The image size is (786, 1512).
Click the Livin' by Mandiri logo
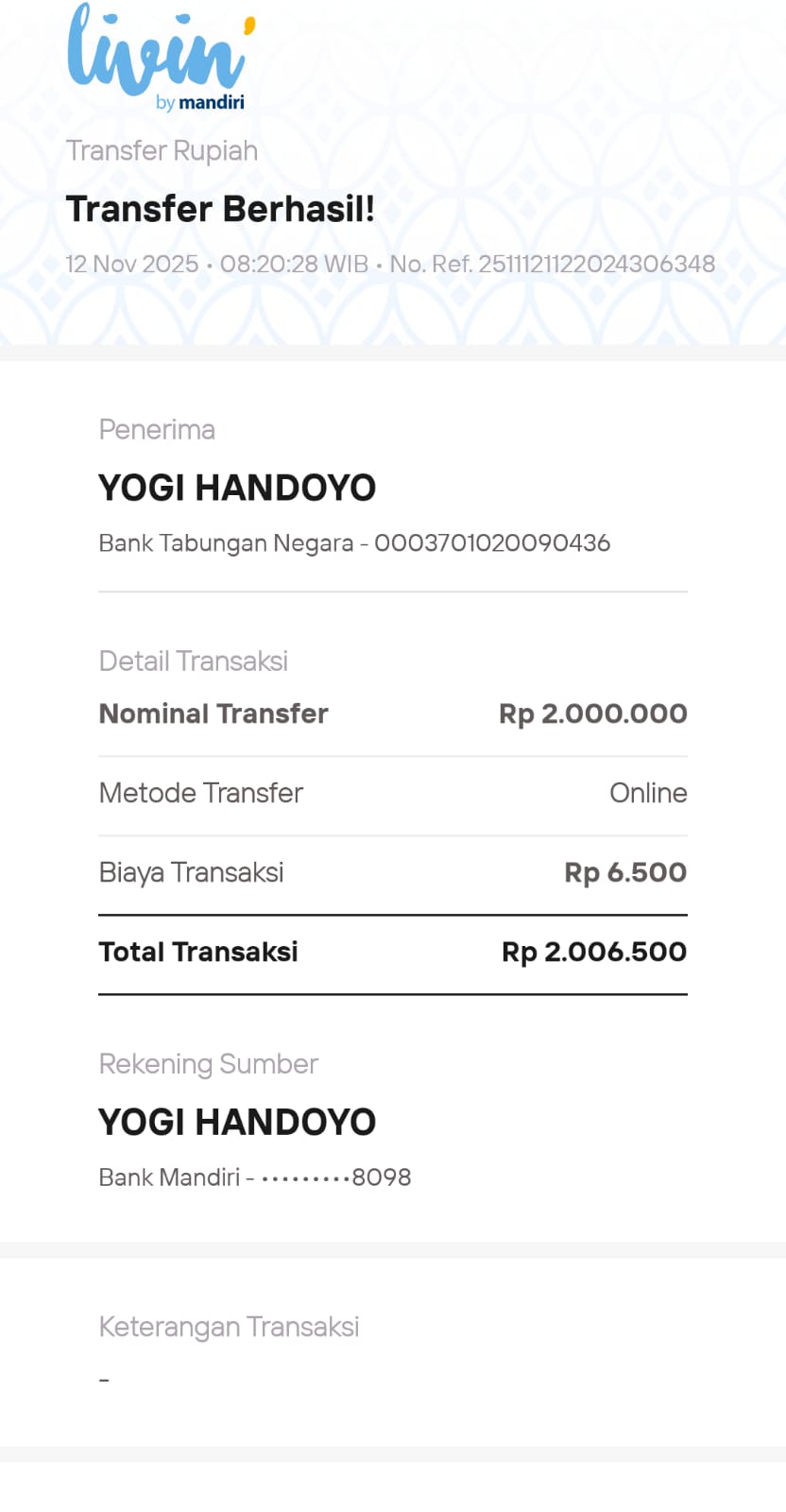click(156, 57)
